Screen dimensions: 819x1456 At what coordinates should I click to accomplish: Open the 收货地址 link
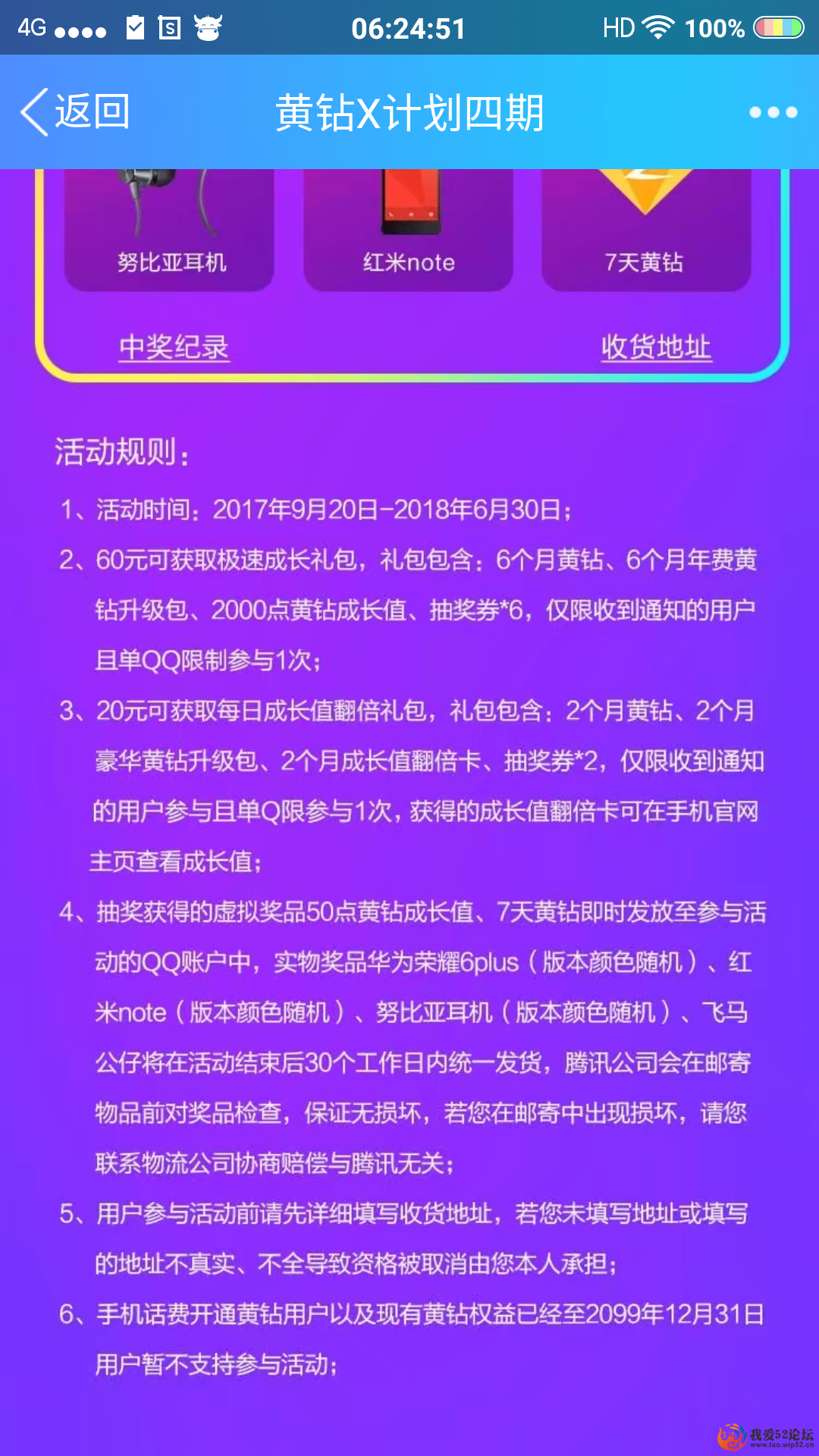[656, 347]
